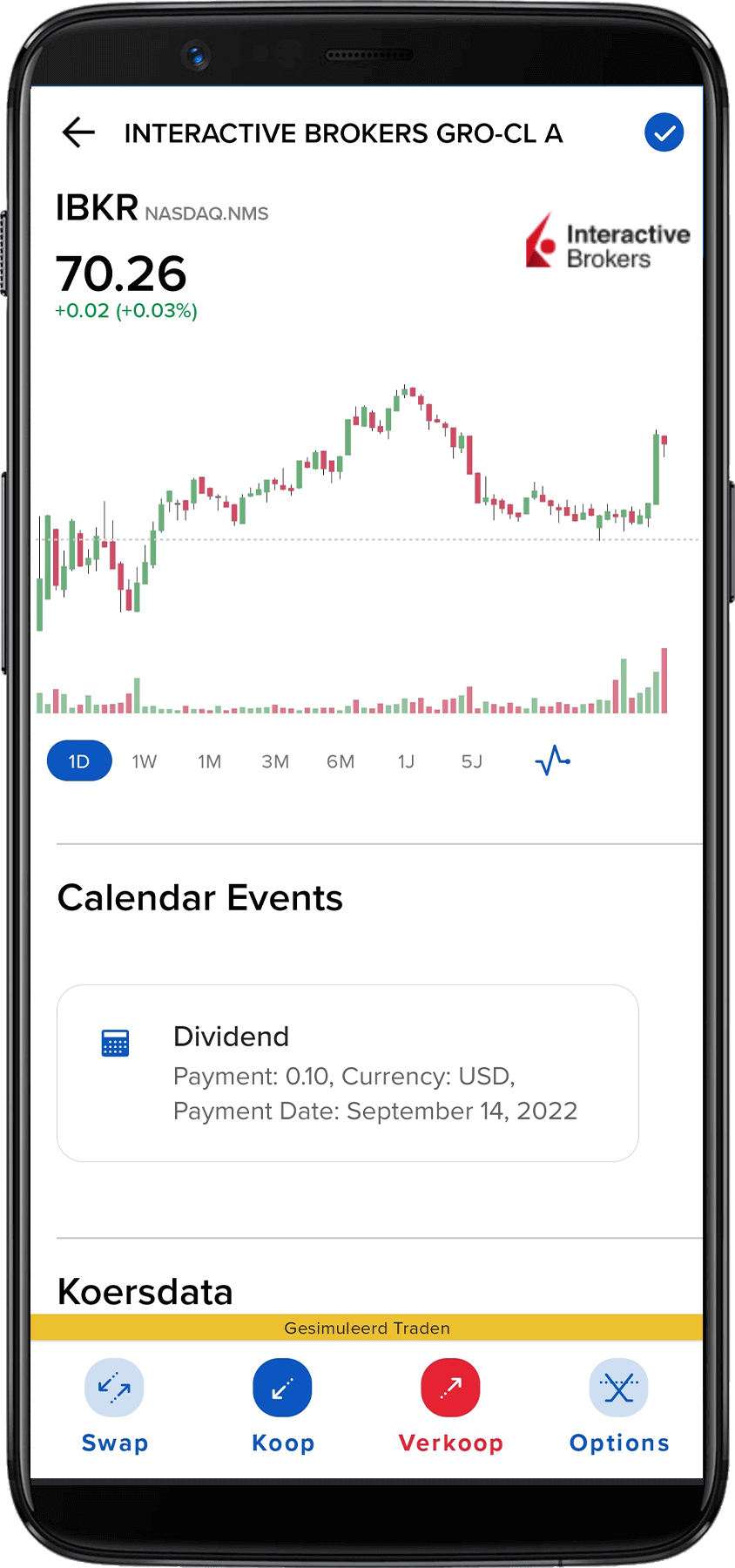Select the 1J chart range
The image size is (735, 1568).
click(x=406, y=760)
